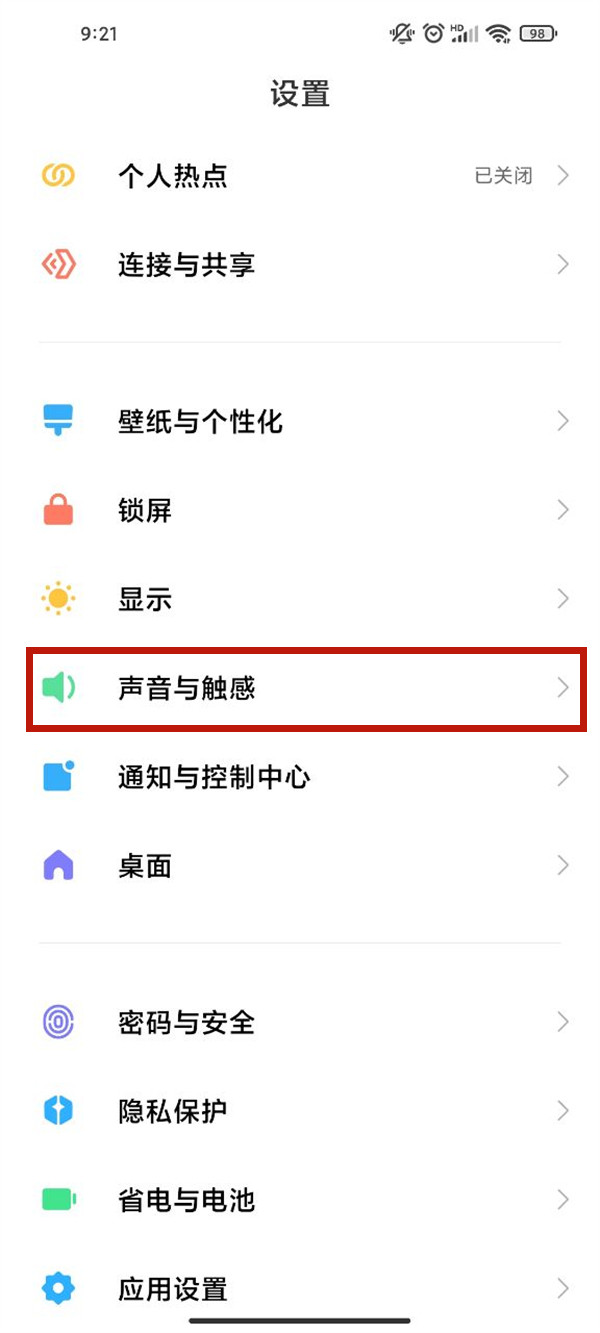The height and width of the screenshot is (1333, 600).
Task: Open 锁屏 lock screen settings
Action: point(300,510)
